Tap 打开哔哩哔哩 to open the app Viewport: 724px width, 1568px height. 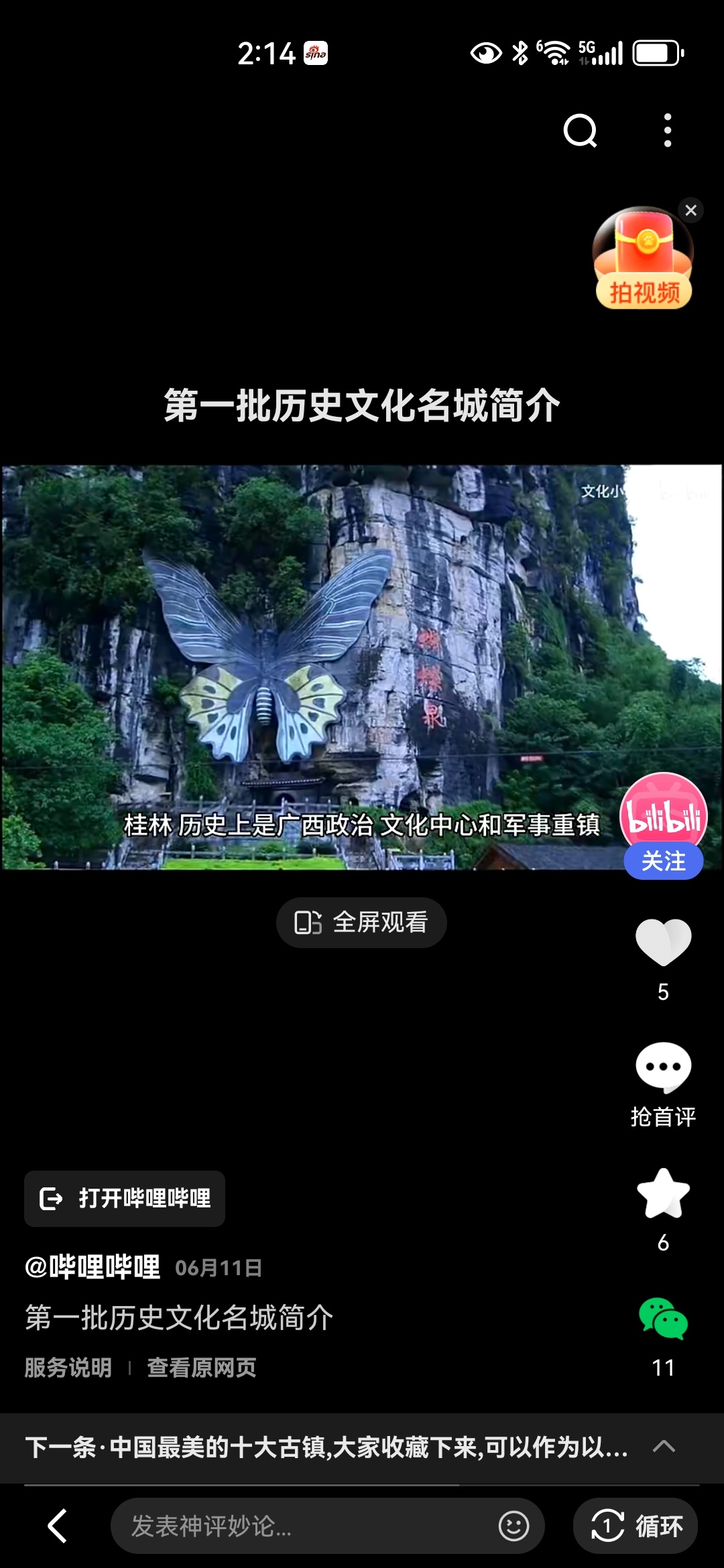click(125, 1198)
